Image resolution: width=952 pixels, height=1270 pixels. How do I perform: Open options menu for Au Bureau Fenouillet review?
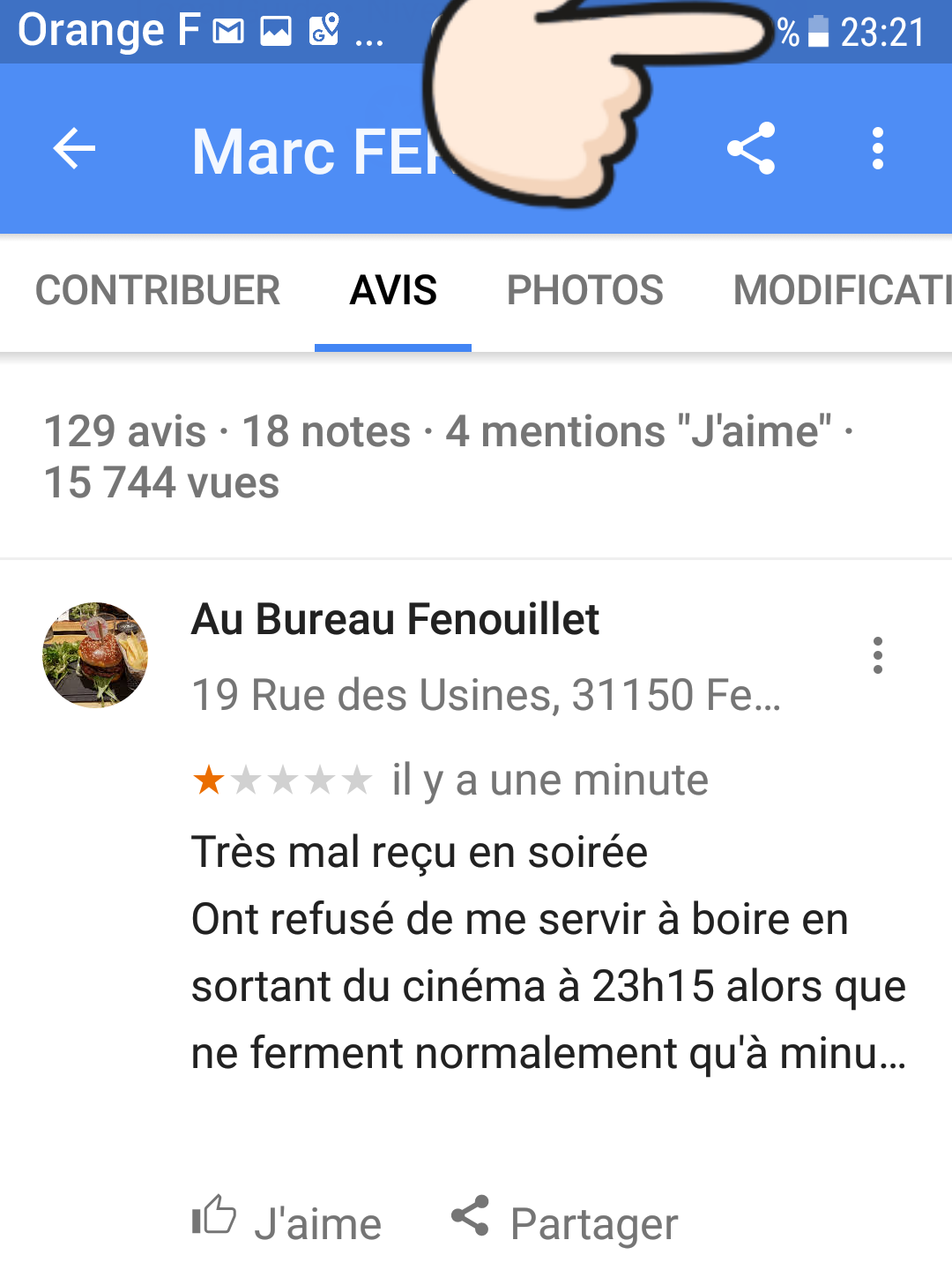pos(877,655)
